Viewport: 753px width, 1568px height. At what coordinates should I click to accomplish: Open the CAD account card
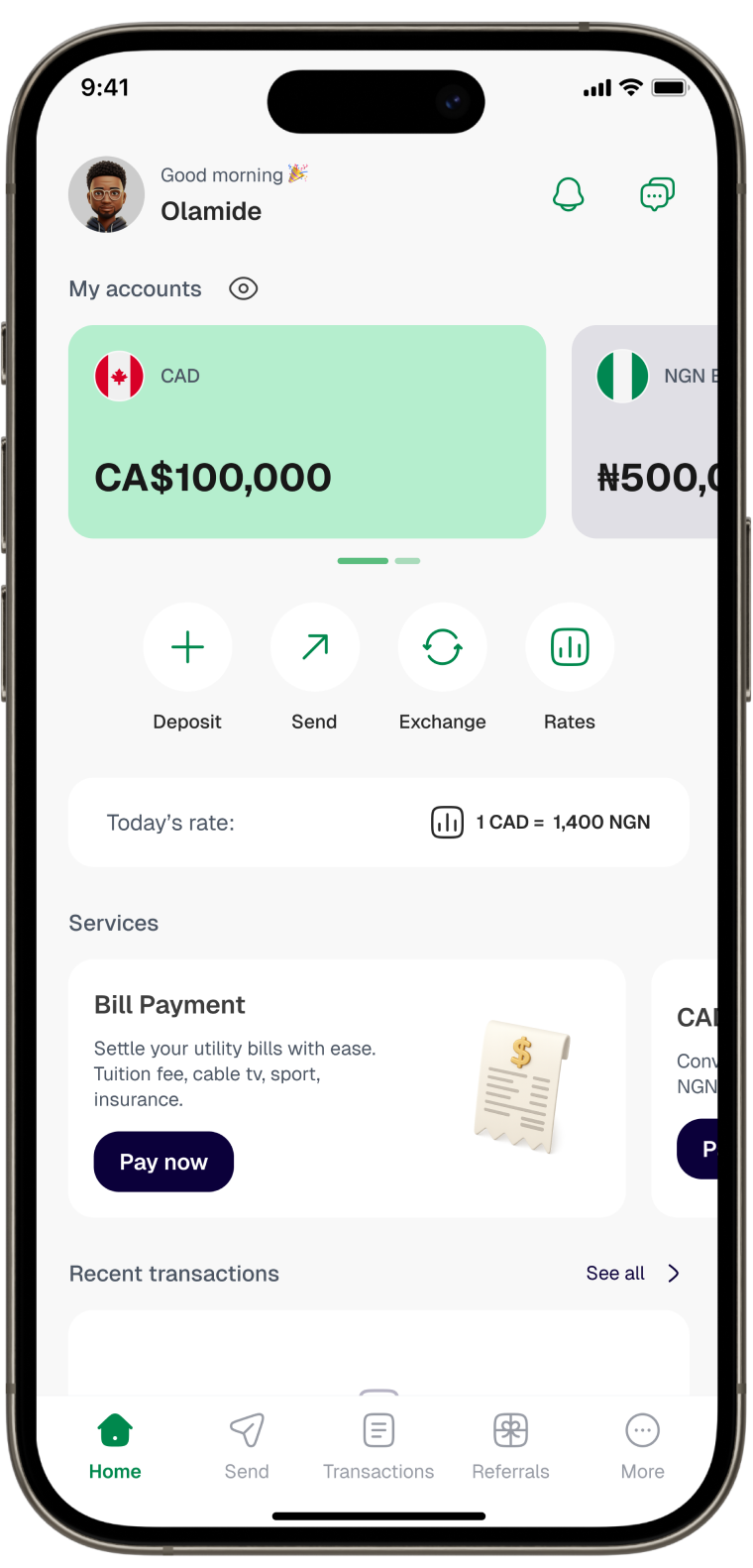point(307,432)
